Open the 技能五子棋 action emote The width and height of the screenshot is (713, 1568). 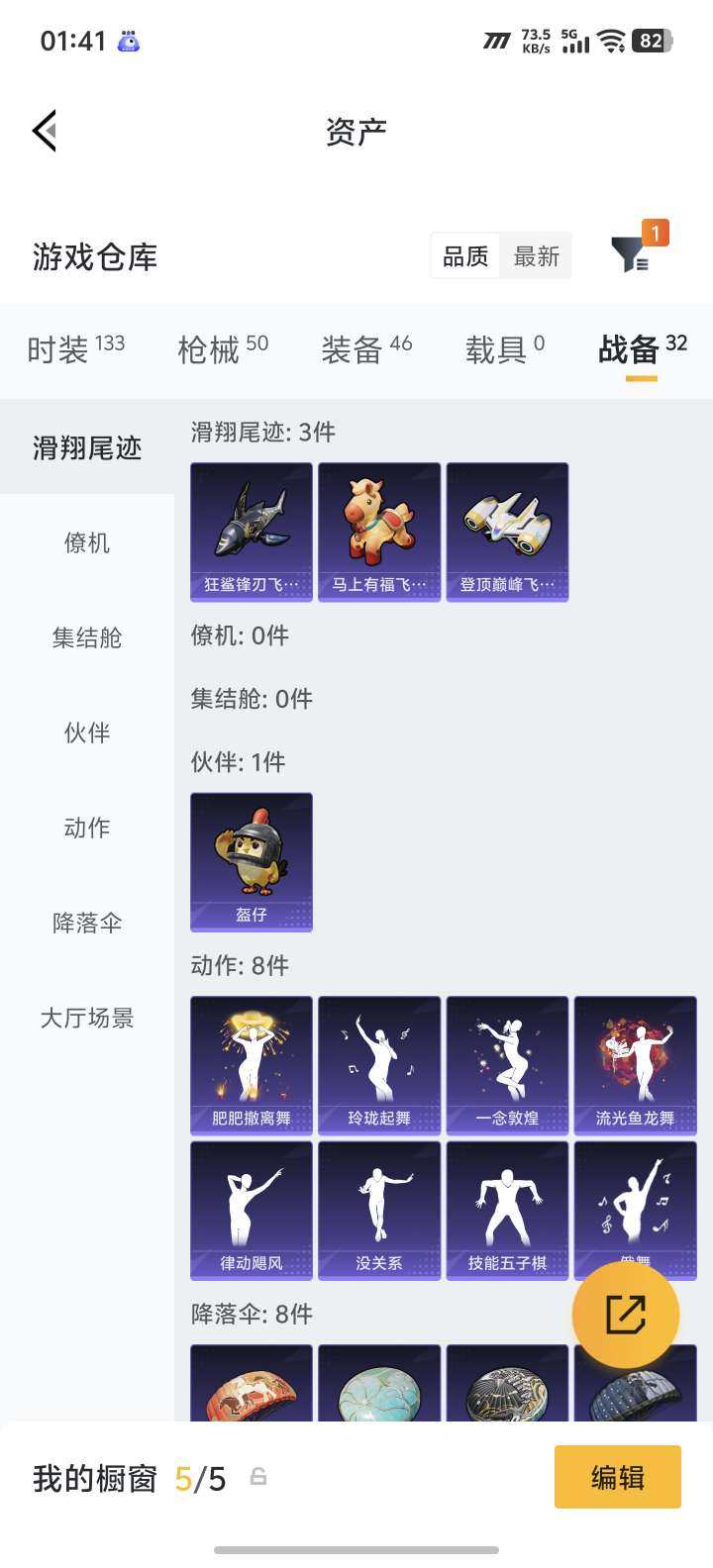point(506,1209)
